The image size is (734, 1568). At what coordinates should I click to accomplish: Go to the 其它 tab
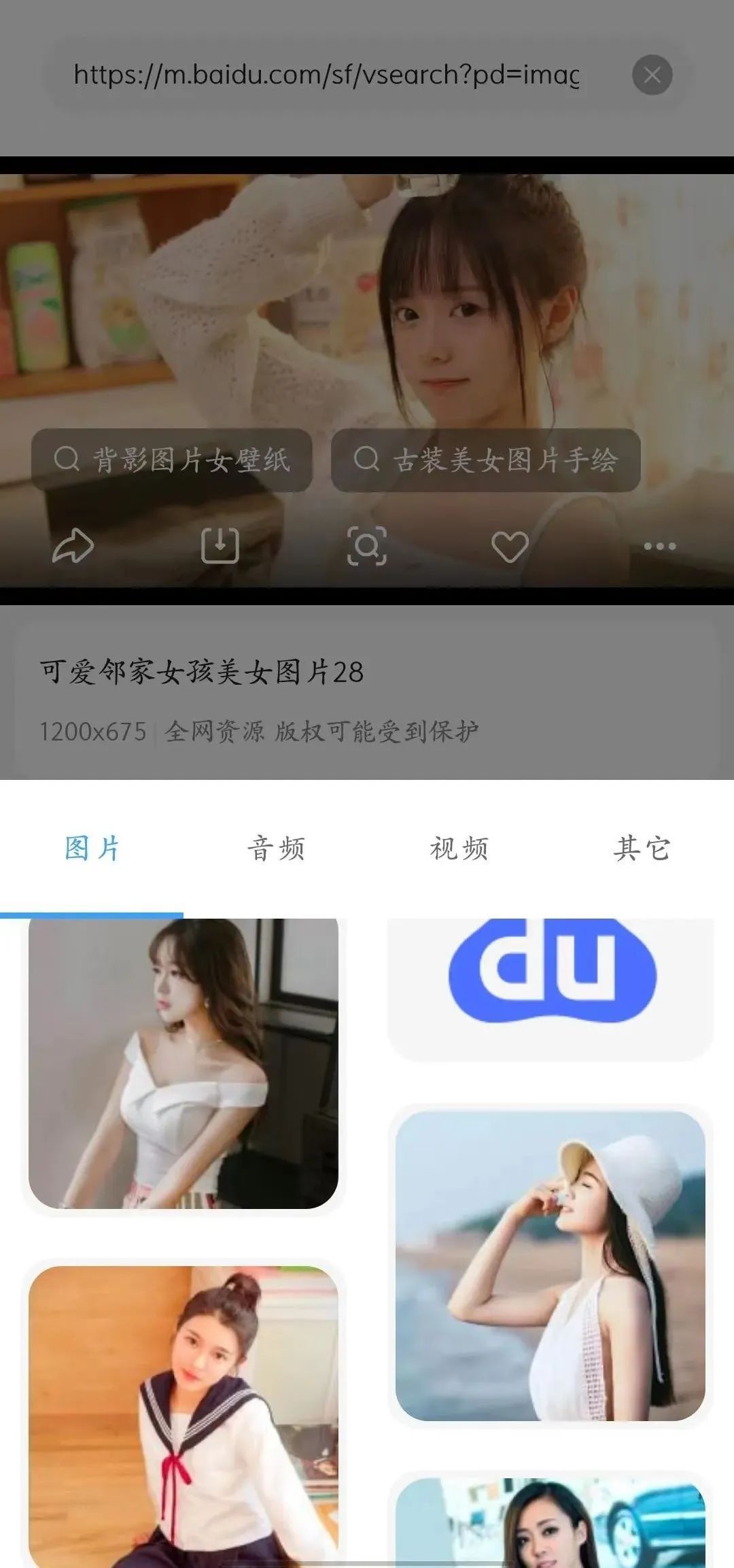point(642,849)
